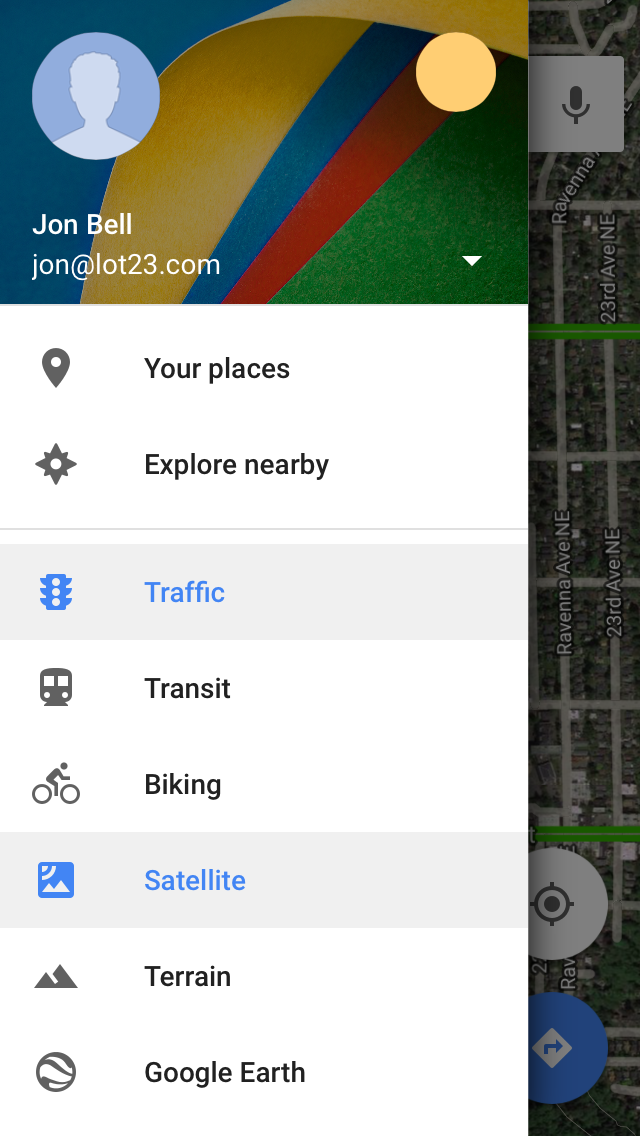The height and width of the screenshot is (1136, 640).
Task: Disable the Satellite view
Action: click(195, 880)
